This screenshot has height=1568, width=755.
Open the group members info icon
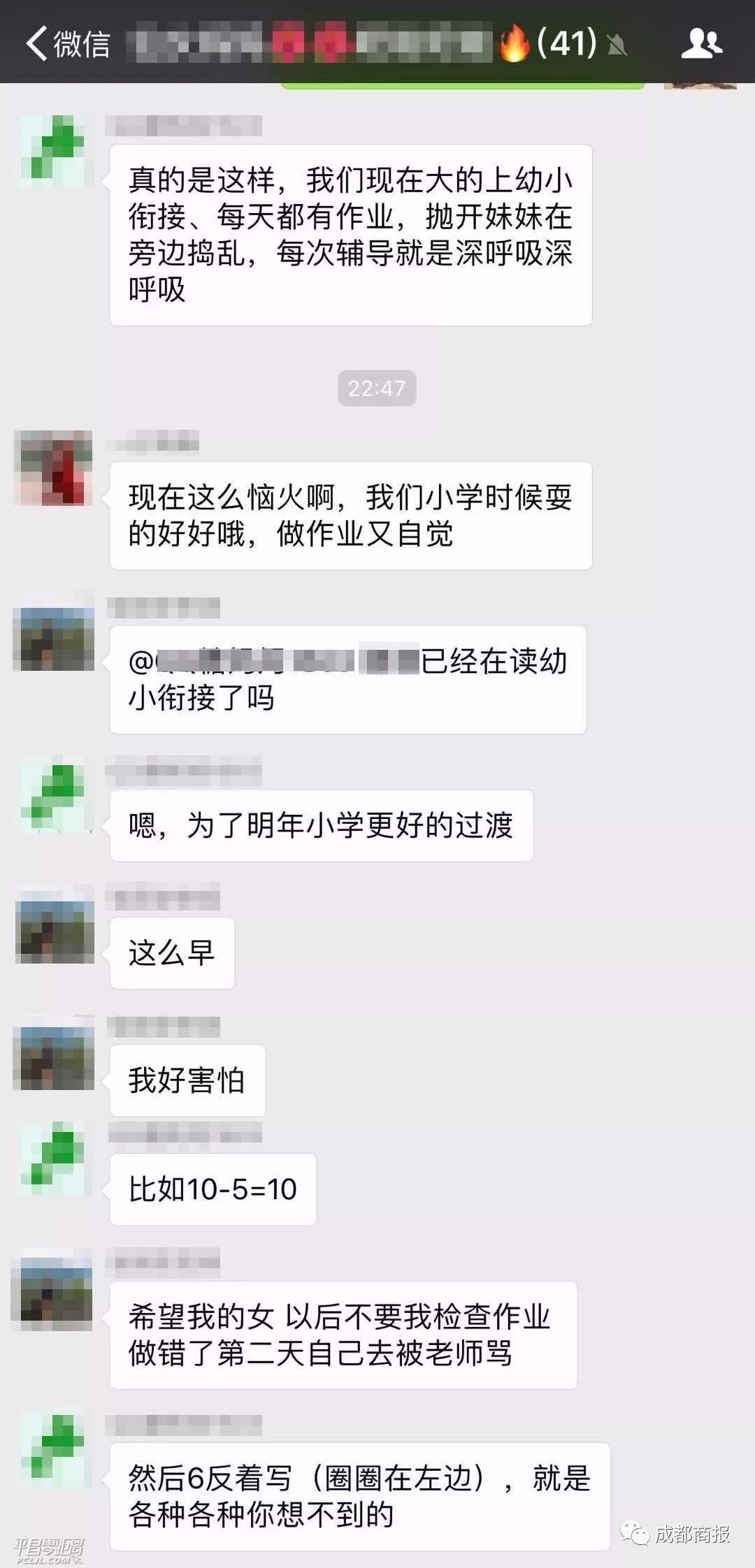(701, 43)
